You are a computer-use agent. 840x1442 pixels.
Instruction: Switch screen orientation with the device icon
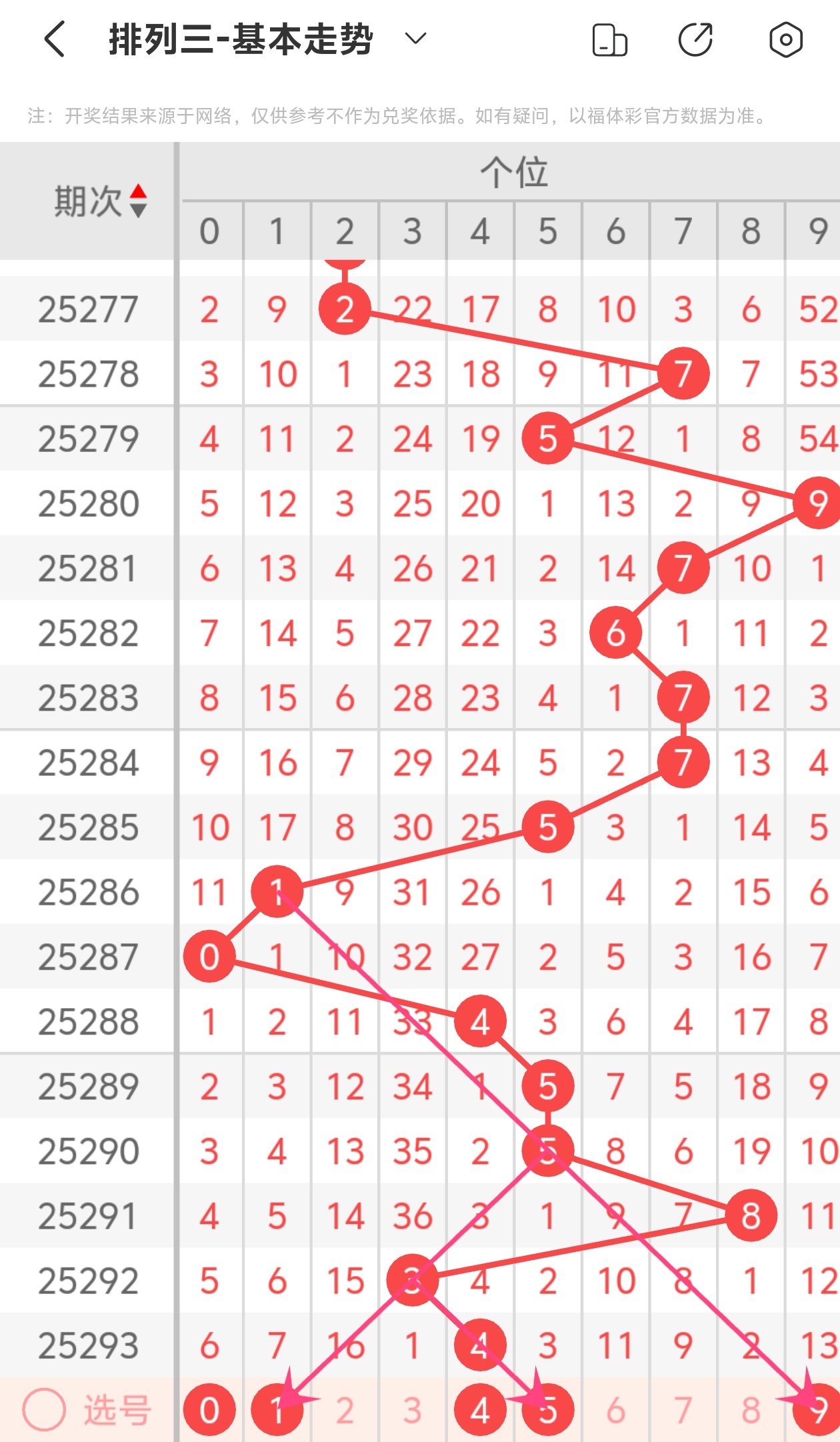609,39
